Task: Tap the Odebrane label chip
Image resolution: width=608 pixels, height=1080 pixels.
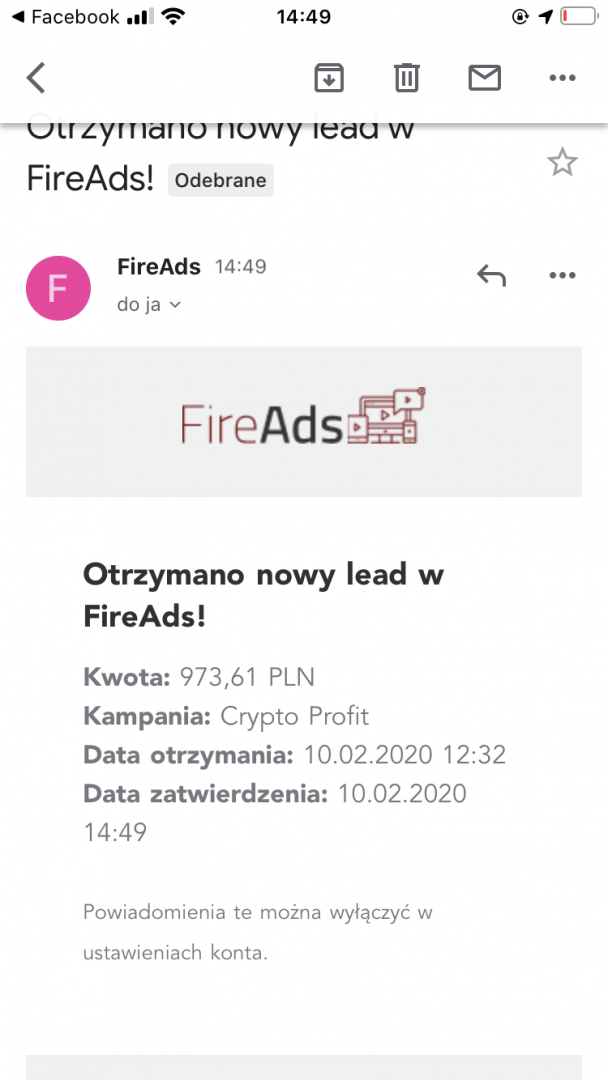Action: 220,181
